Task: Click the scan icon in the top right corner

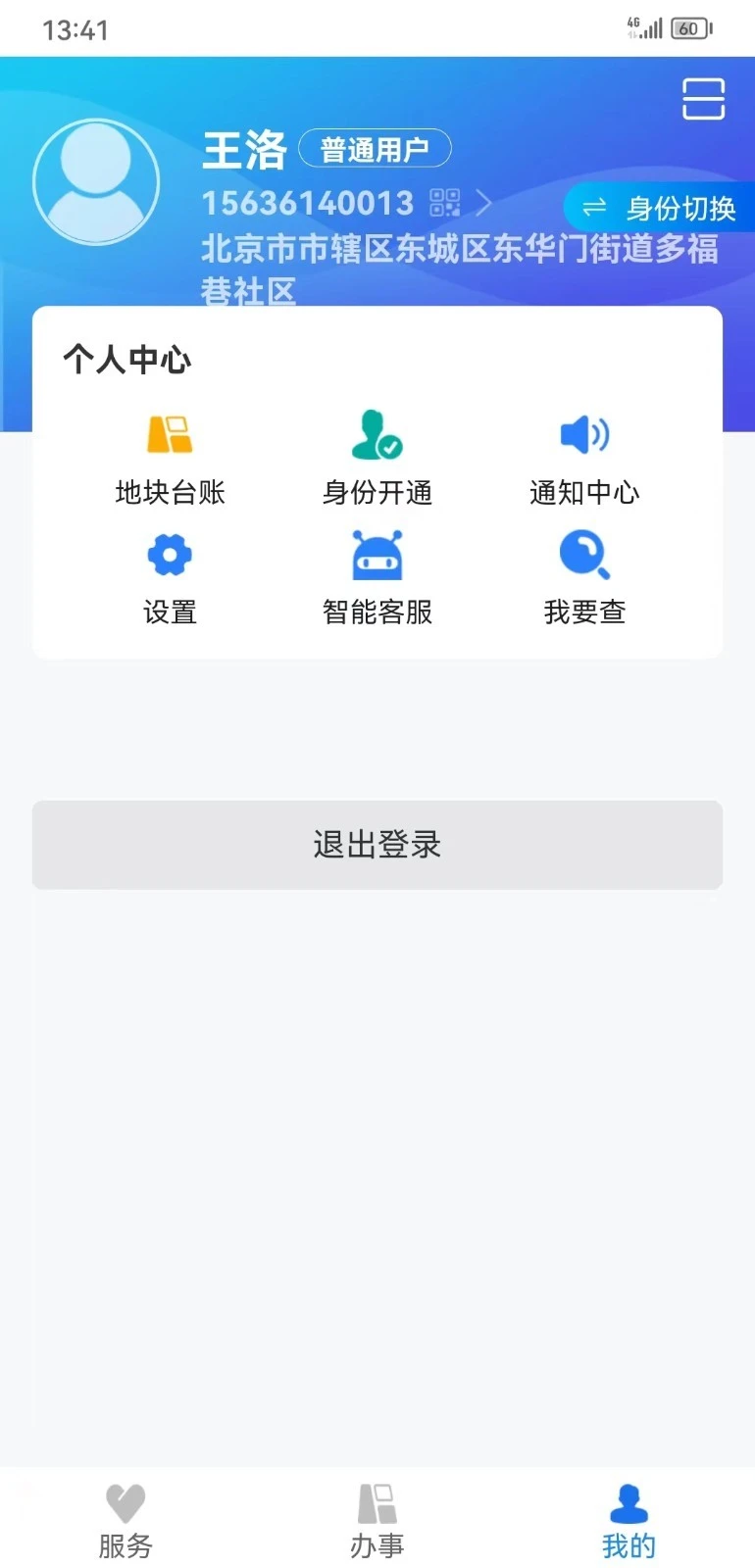Action: [702, 99]
